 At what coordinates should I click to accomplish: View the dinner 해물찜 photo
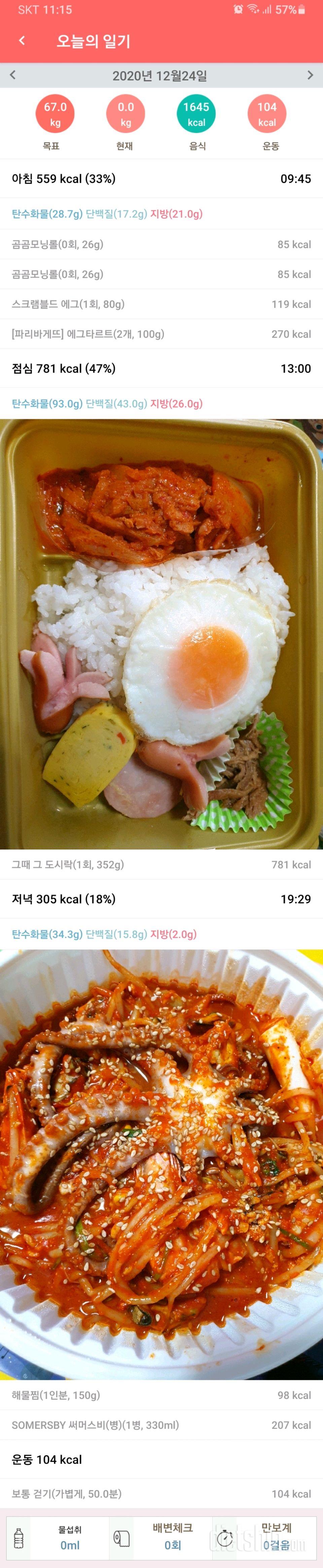point(161,1163)
